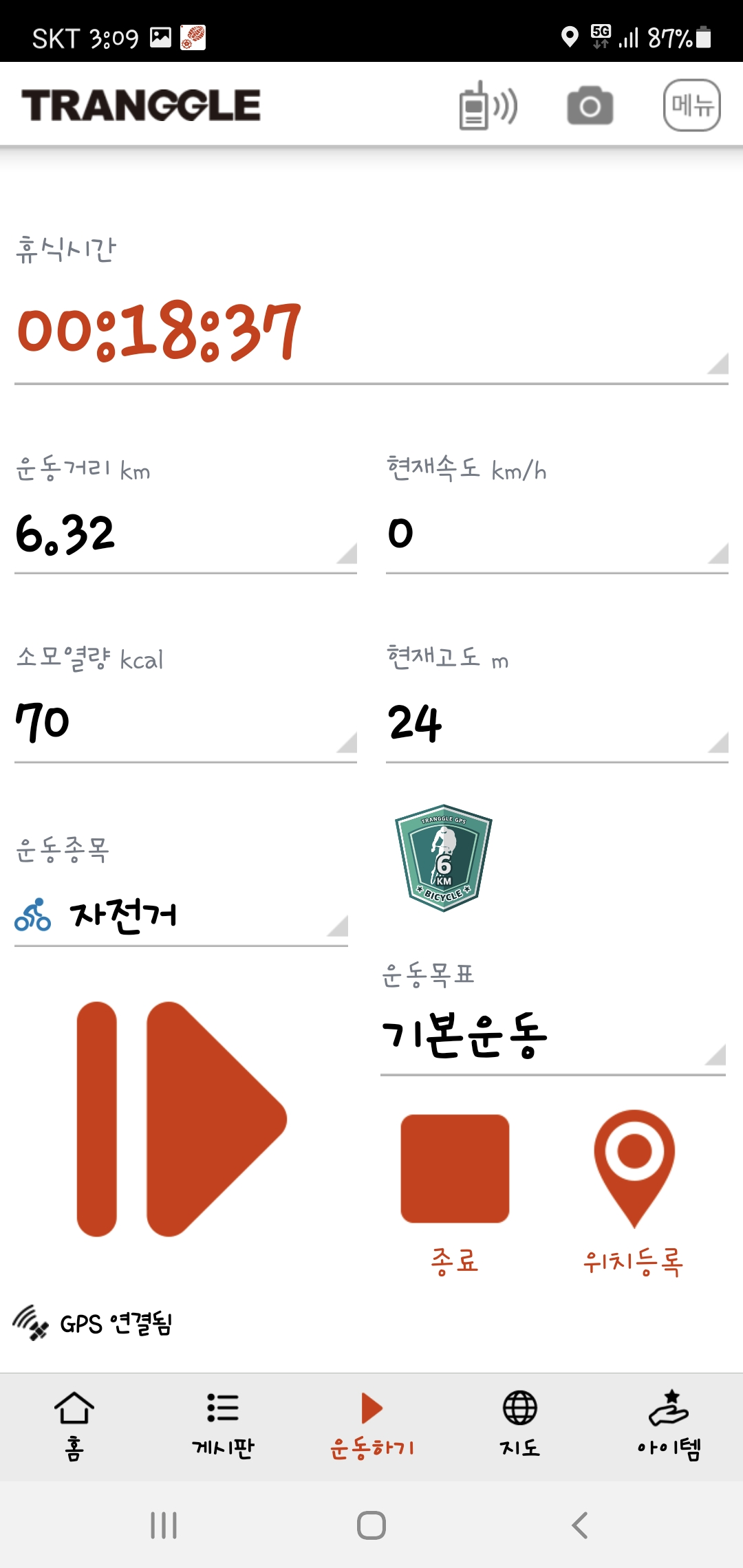The image size is (743, 1568).
Task: Change the 현재속도 km/h field
Action: (x=557, y=535)
